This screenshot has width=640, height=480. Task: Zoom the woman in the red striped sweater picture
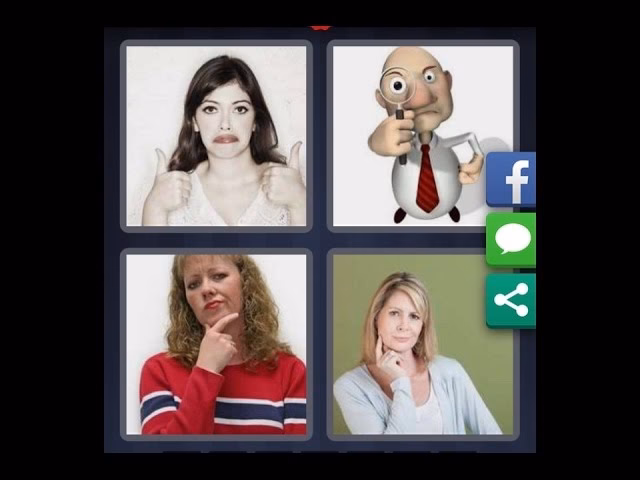tap(216, 344)
